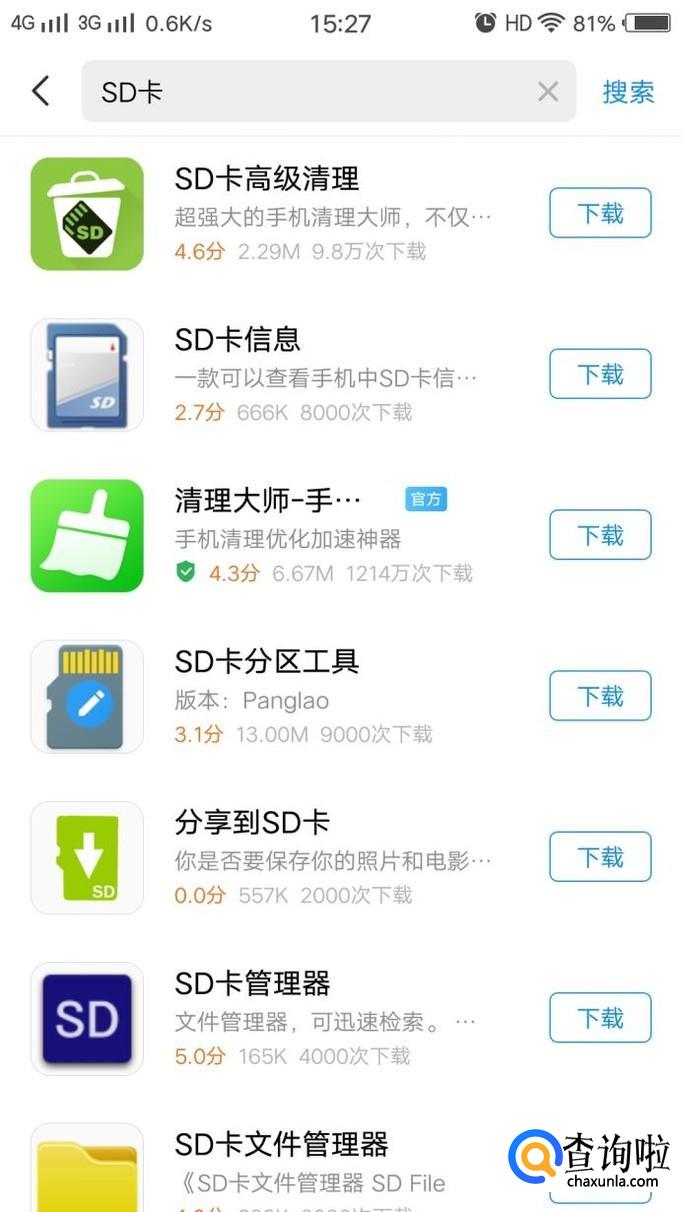Go back using the top-left arrow

(x=40, y=91)
